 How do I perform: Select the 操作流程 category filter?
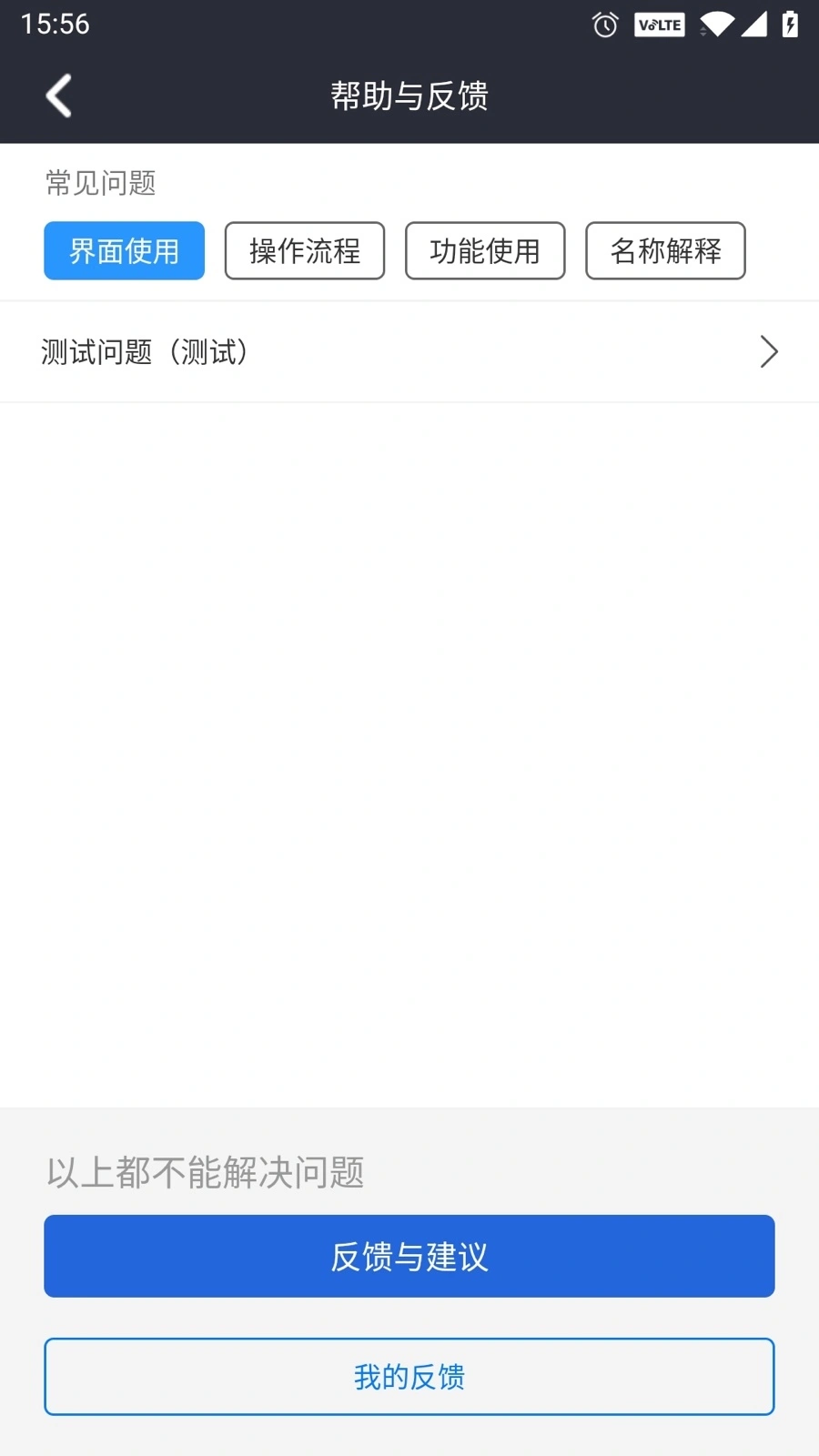tap(304, 250)
